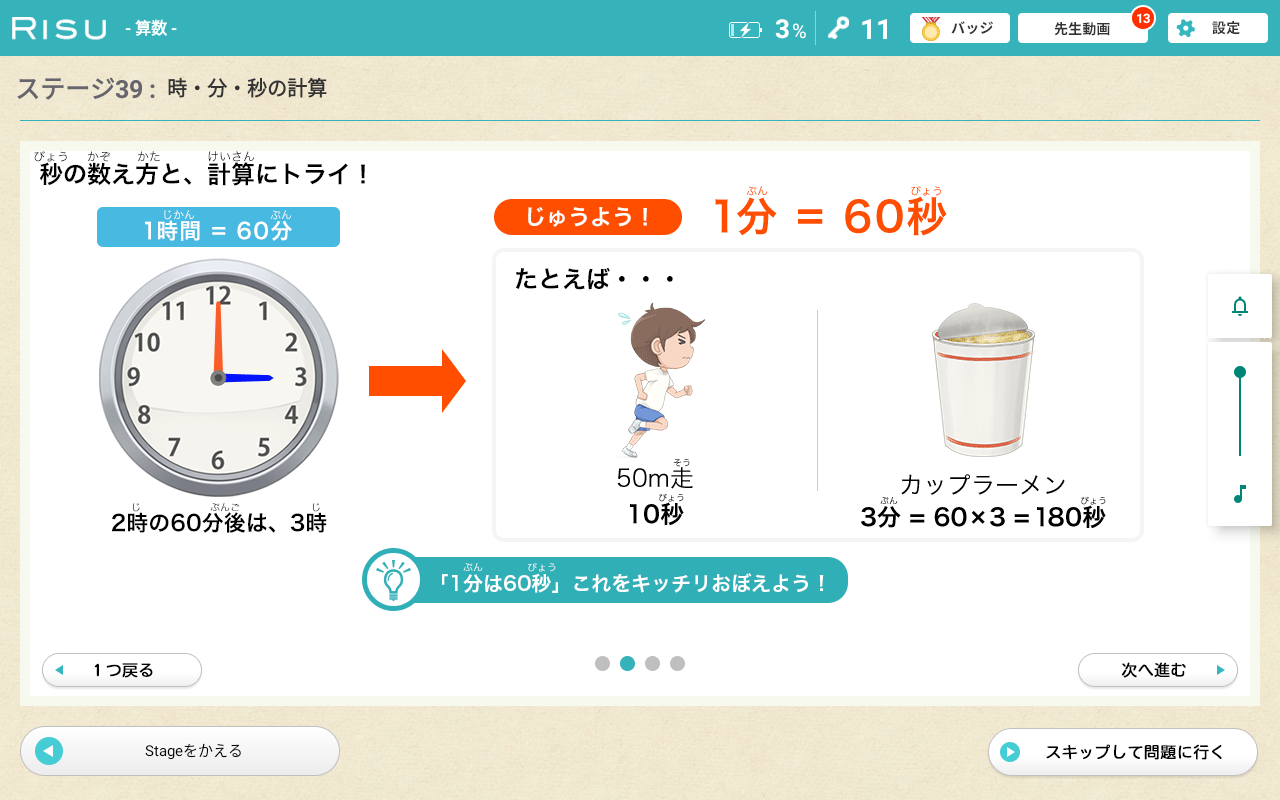Advance with 次へ進む button

1157,670
